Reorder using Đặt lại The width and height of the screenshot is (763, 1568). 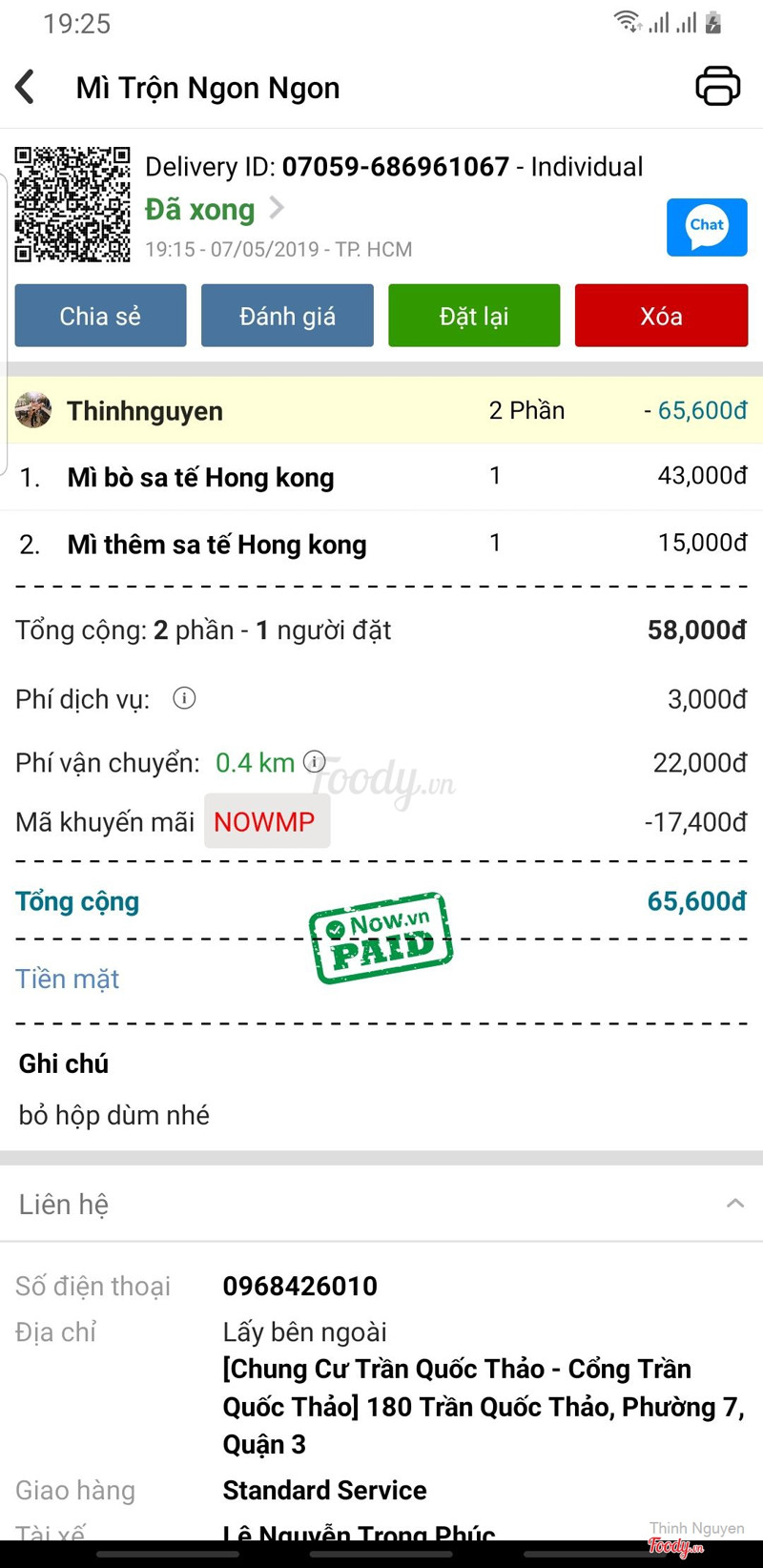474,316
